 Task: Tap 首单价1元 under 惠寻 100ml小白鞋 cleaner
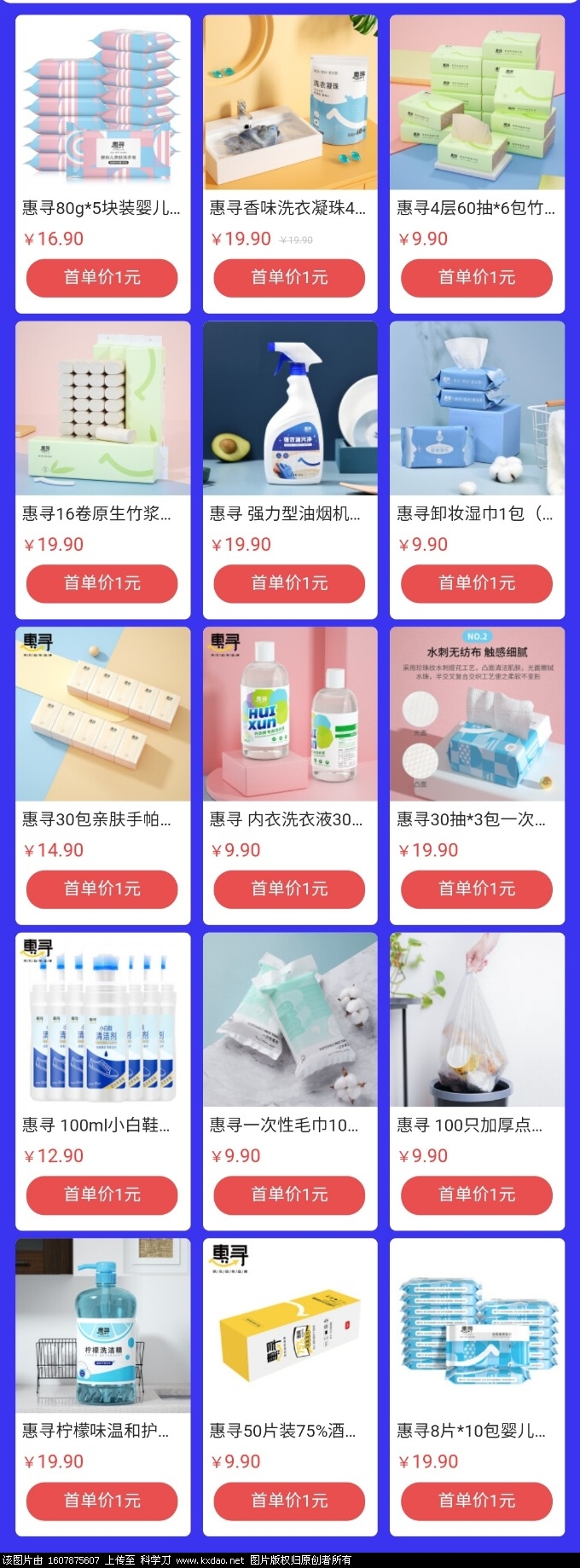102,1195
